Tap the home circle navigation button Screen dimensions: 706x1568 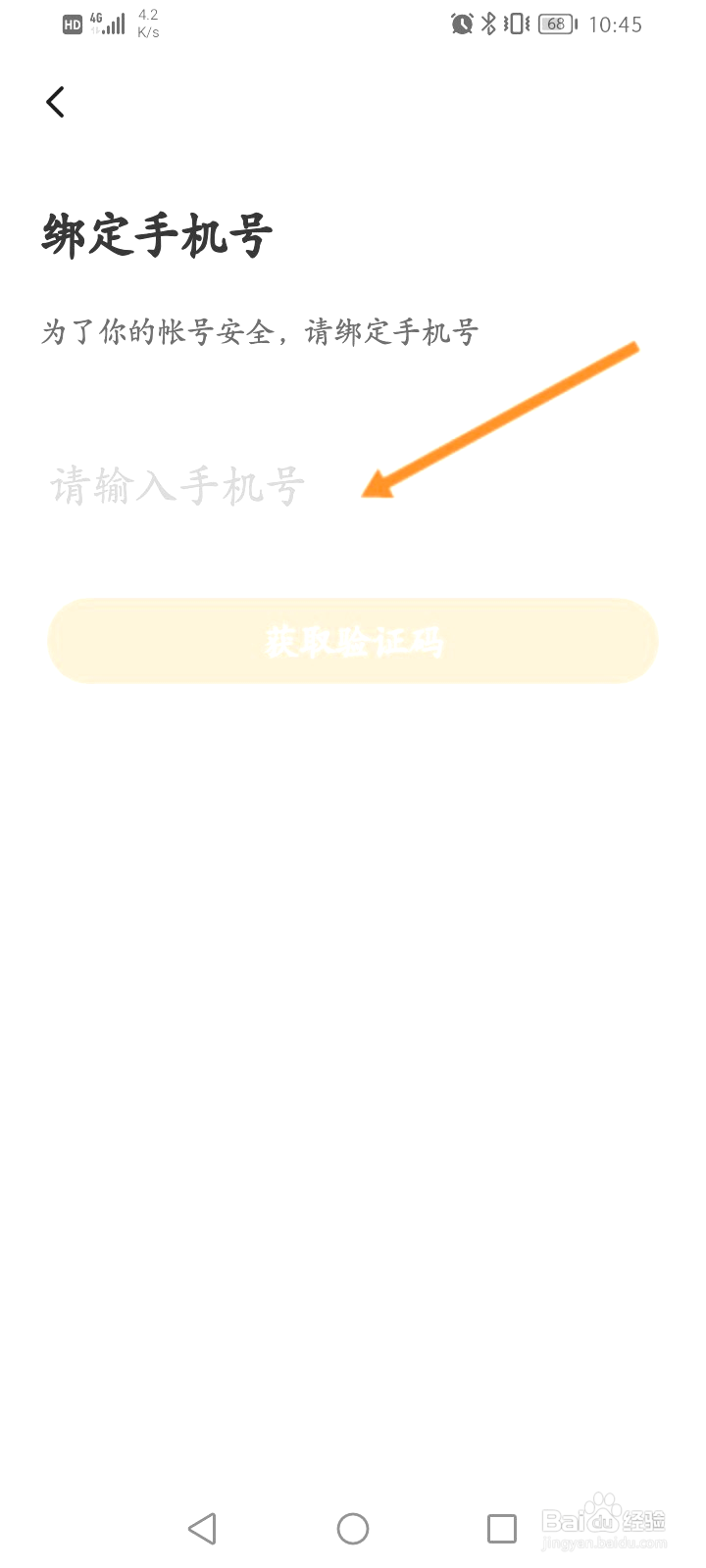coord(353,1528)
